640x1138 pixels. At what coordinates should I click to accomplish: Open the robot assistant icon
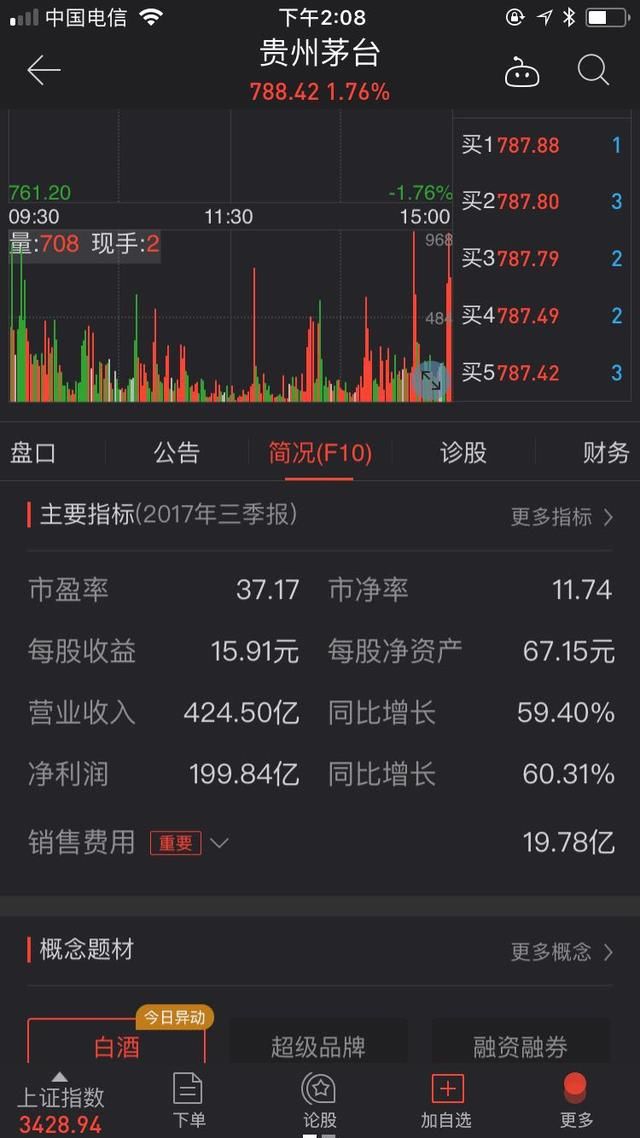[522, 72]
